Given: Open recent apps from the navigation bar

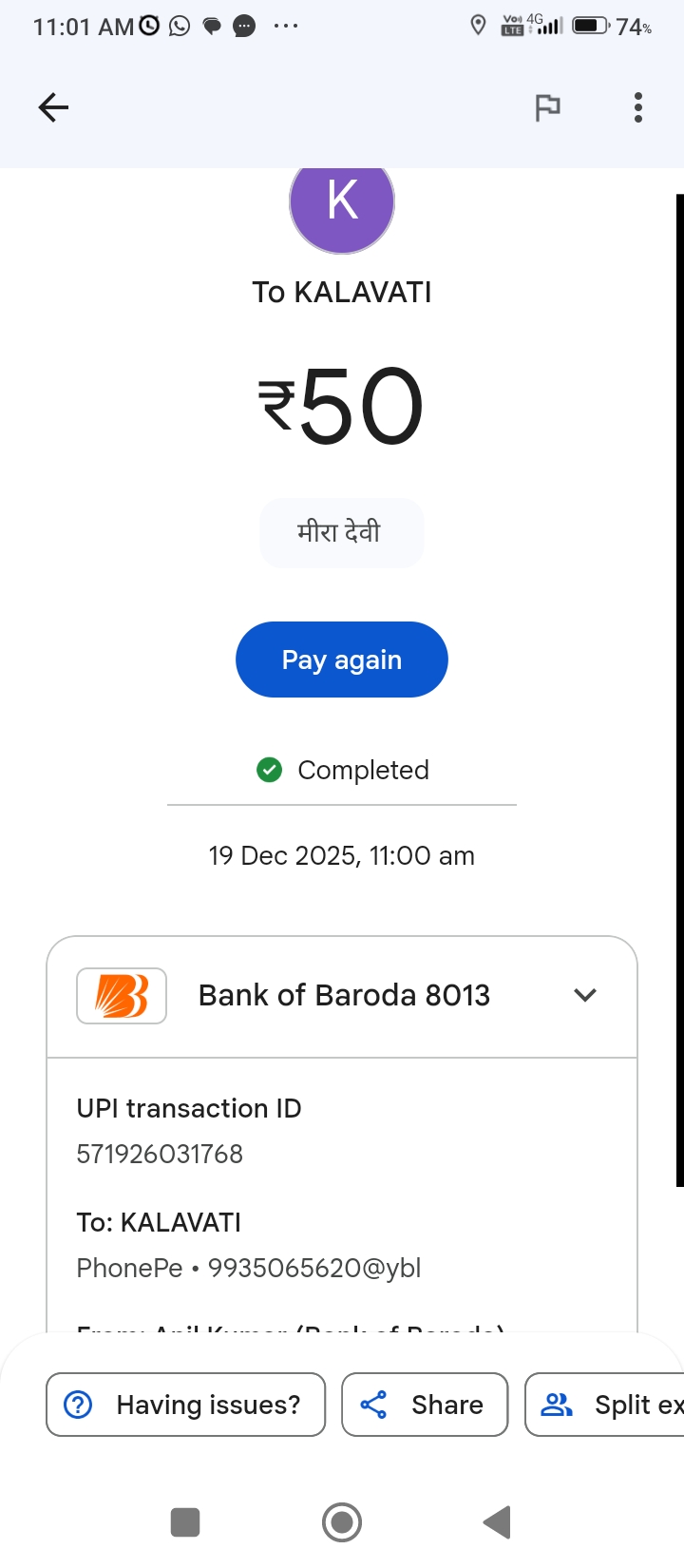Looking at the screenshot, I should coord(185,1522).
